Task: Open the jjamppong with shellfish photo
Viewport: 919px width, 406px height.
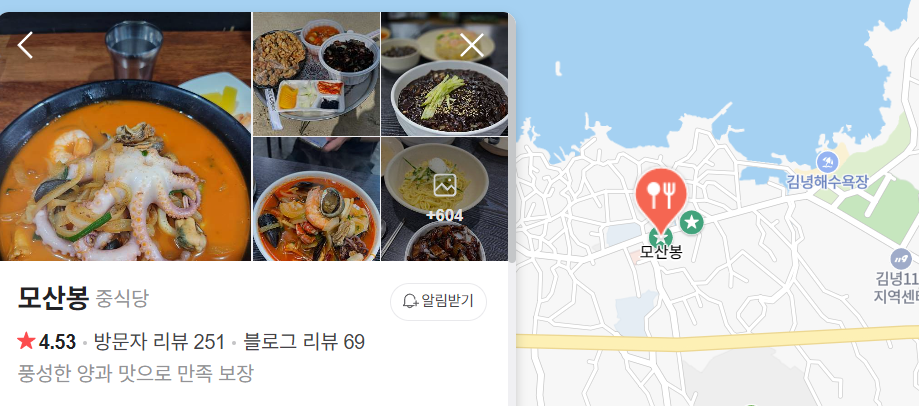Action: point(315,199)
